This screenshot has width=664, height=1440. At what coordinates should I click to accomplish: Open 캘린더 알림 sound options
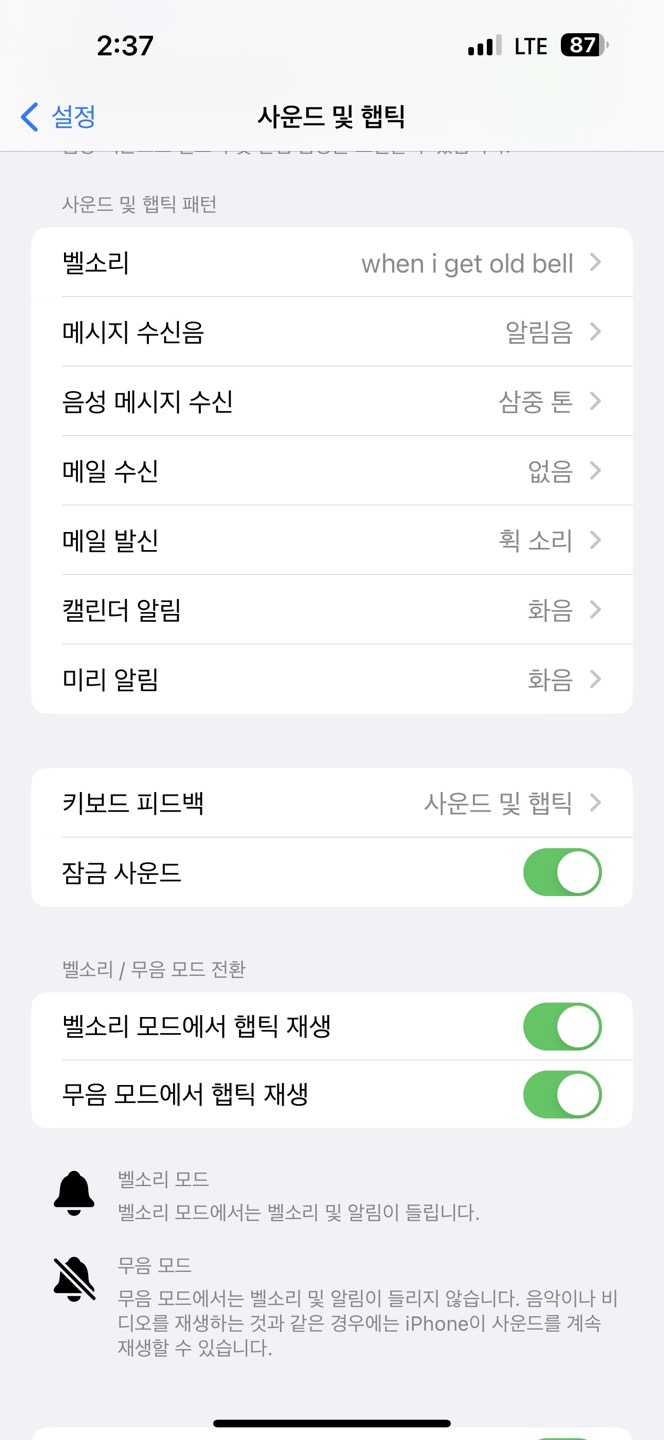point(332,610)
